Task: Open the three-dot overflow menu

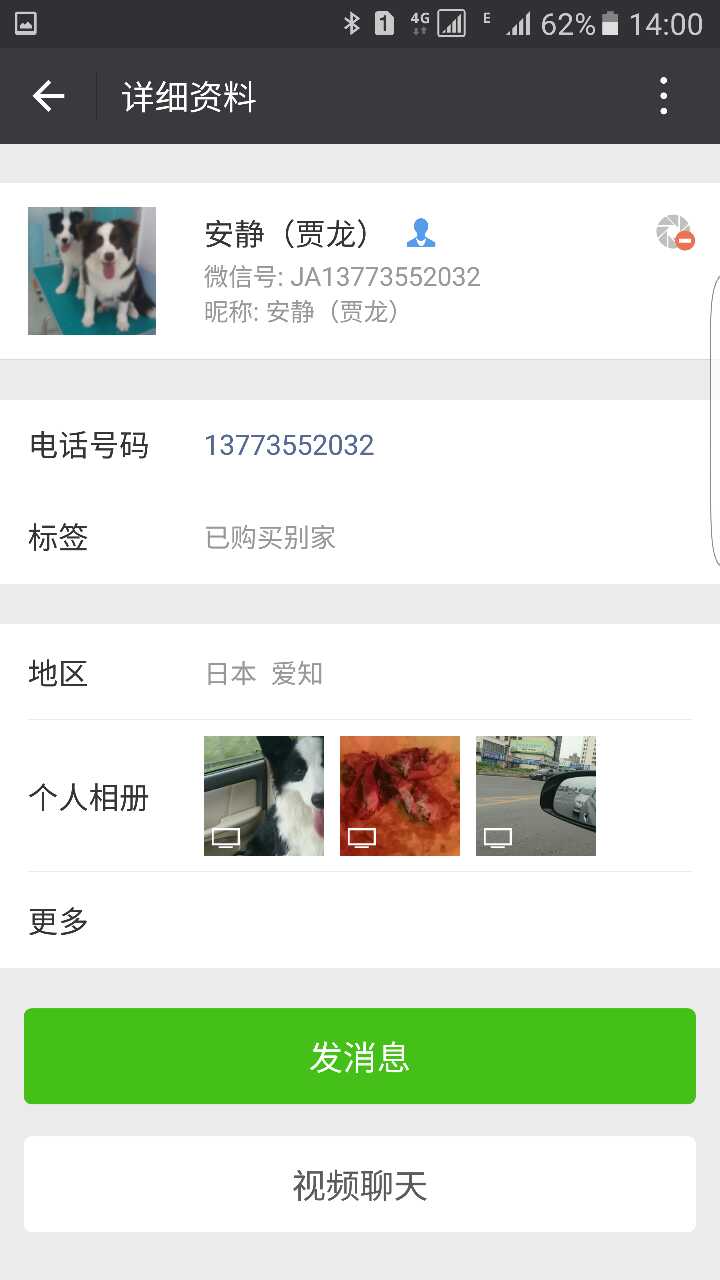Action: click(664, 96)
